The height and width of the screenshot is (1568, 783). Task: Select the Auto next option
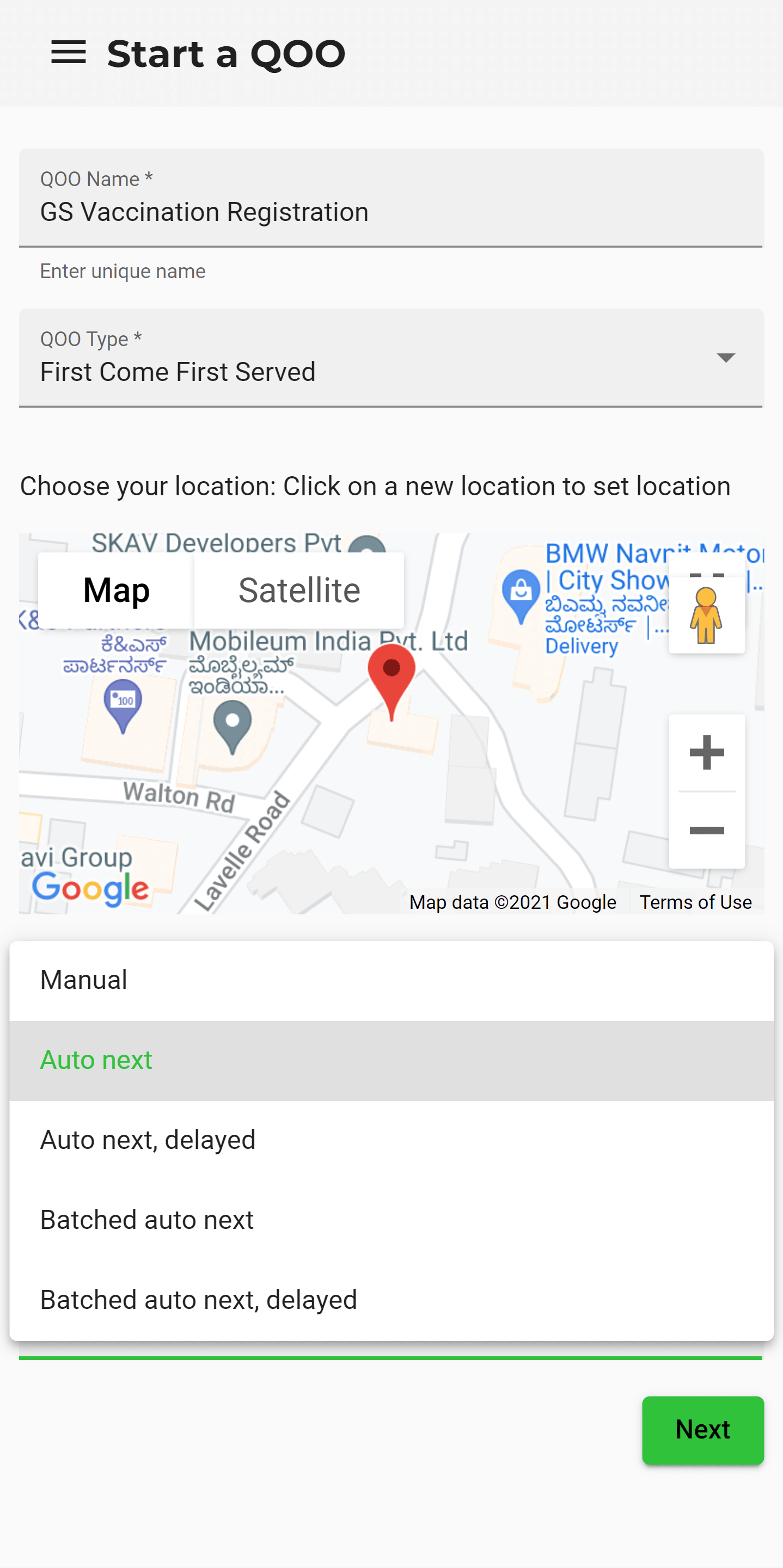coord(391,1060)
